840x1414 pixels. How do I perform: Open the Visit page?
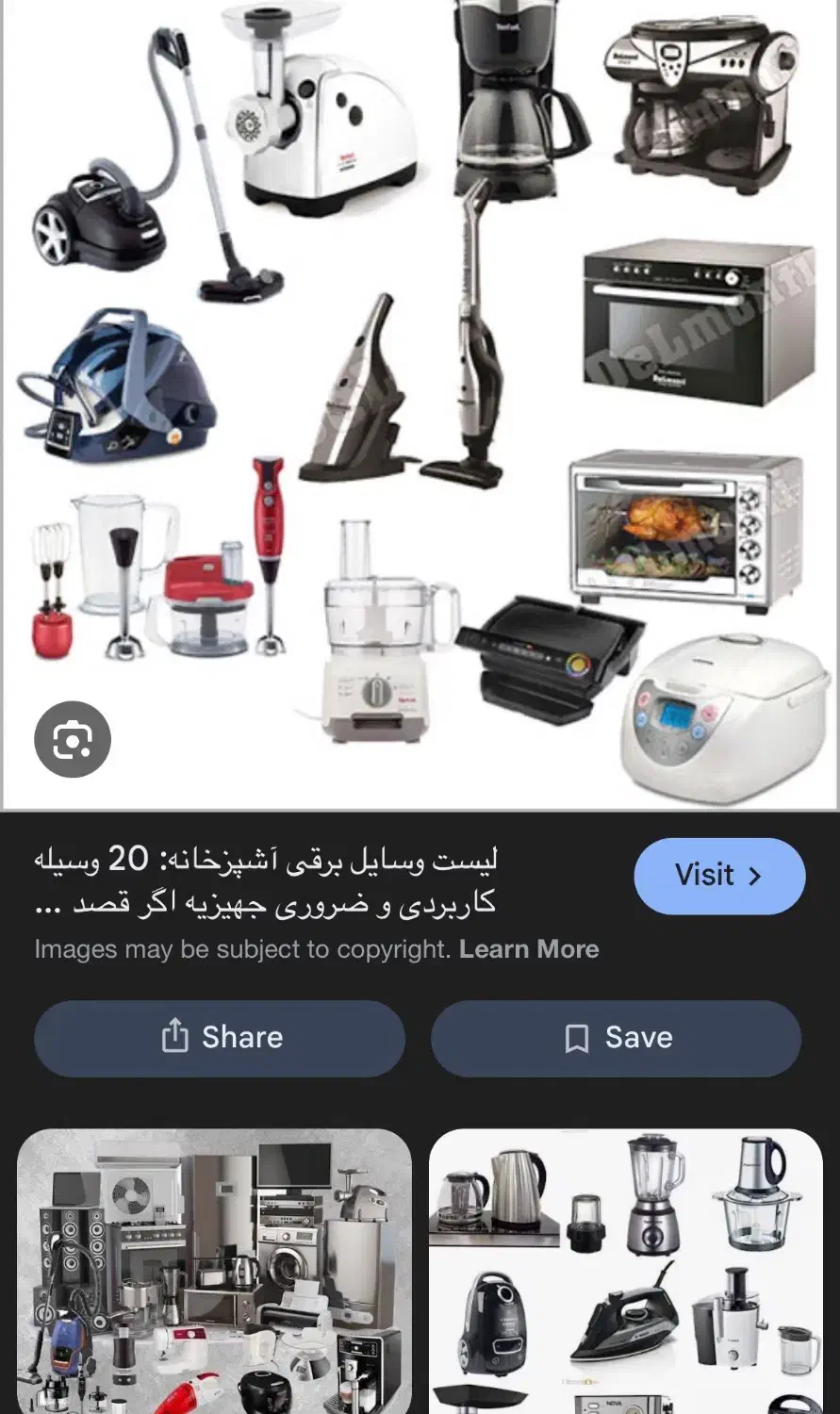(719, 875)
